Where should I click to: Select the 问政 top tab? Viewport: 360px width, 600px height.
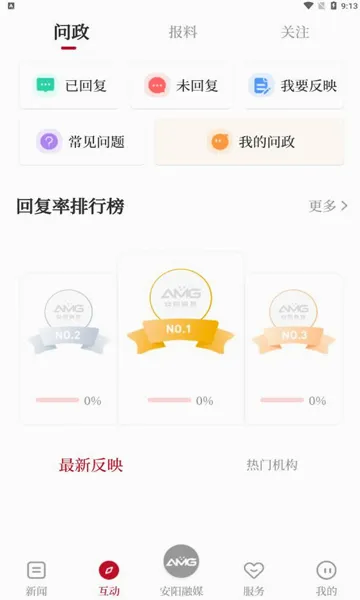[71, 32]
